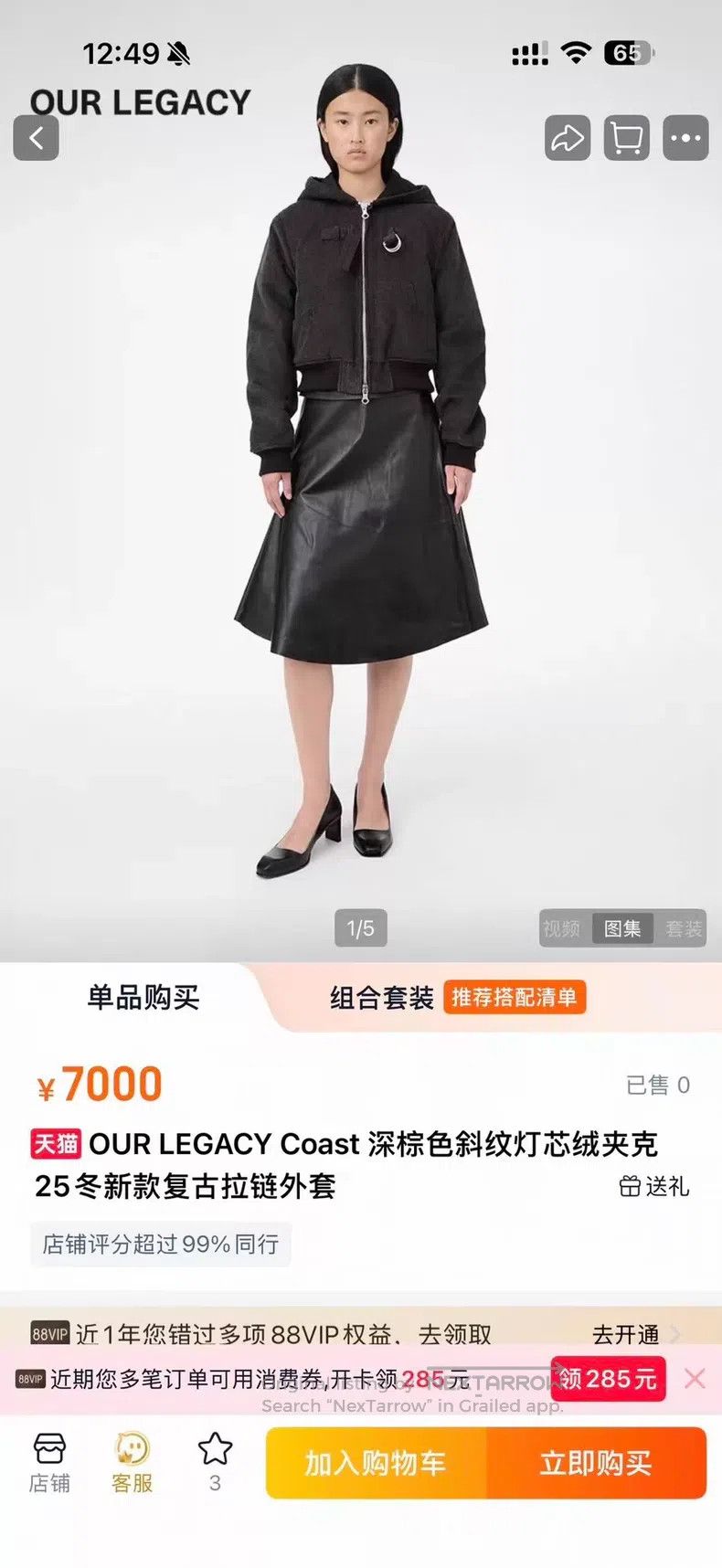Select the 图集 gallery tab

622,928
